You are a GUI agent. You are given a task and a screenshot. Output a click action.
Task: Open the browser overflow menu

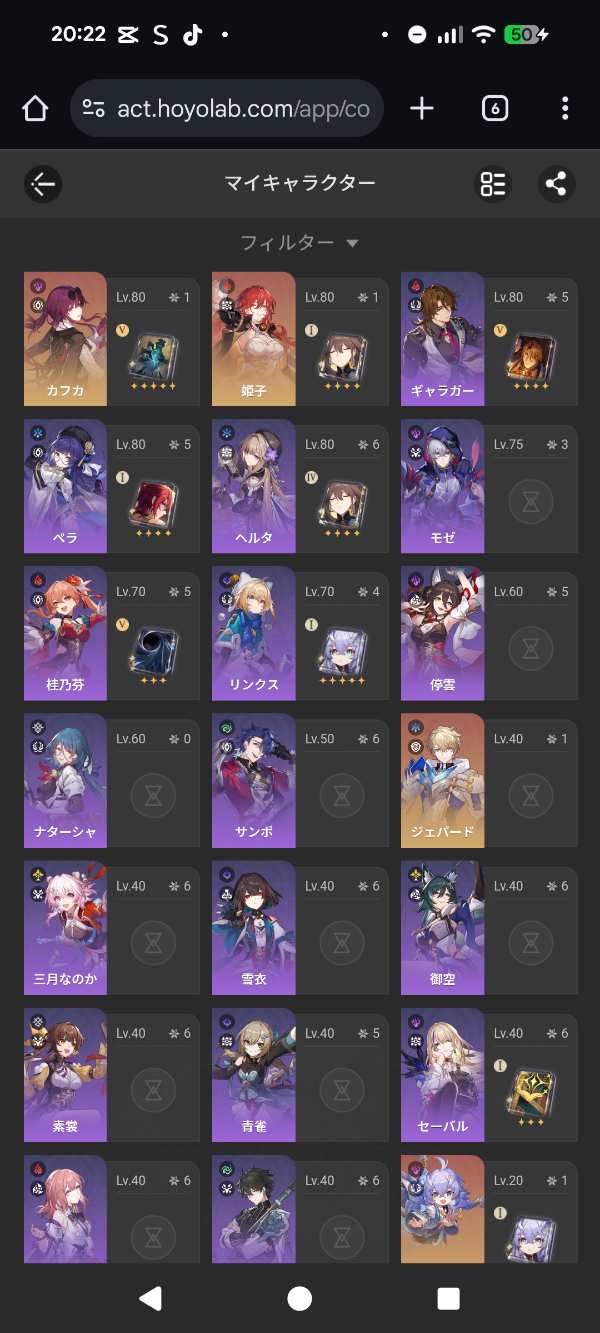pyautogui.click(x=565, y=108)
